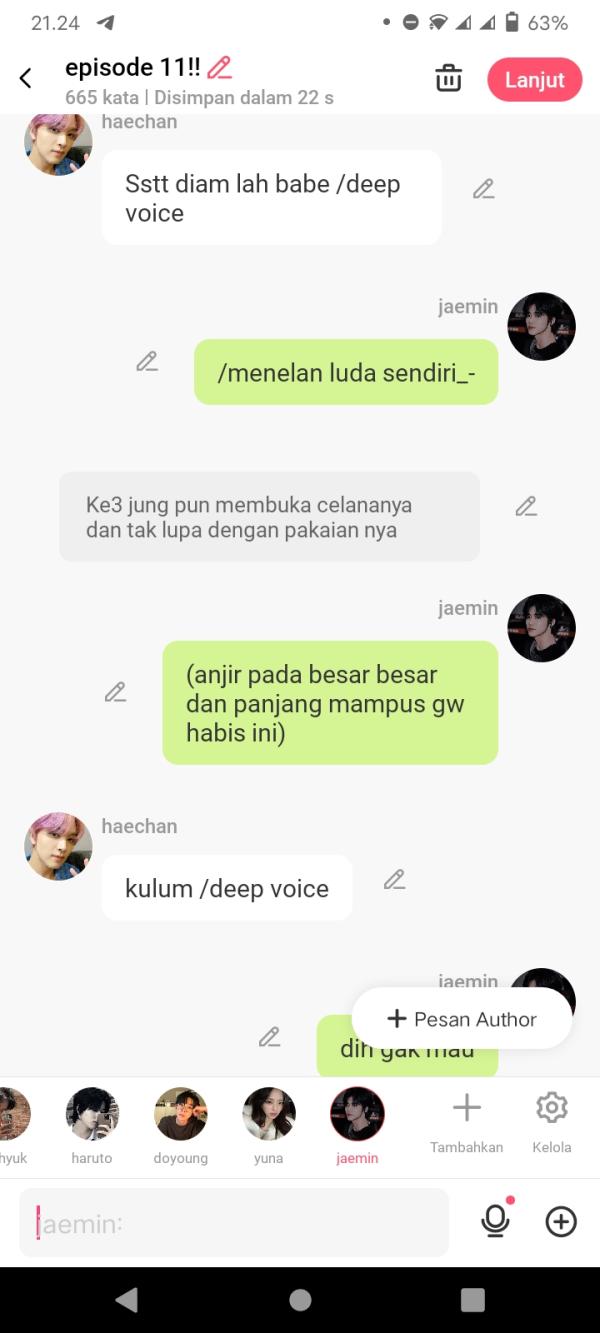
Task: Edit haechan's 'kulum /deep voice' message
Action: click(395, 880)
